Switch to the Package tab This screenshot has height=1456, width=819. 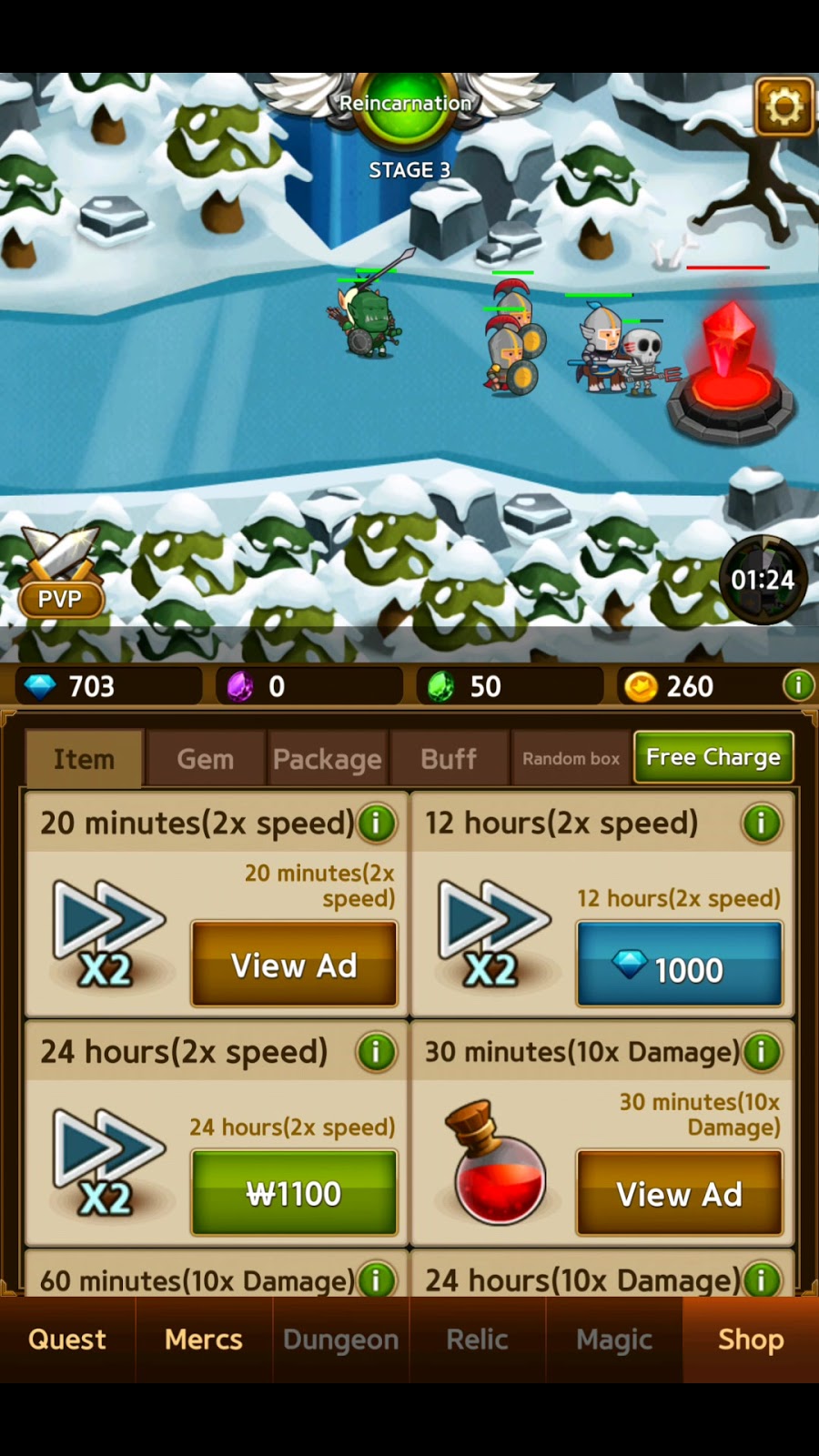tap(328, 759)
